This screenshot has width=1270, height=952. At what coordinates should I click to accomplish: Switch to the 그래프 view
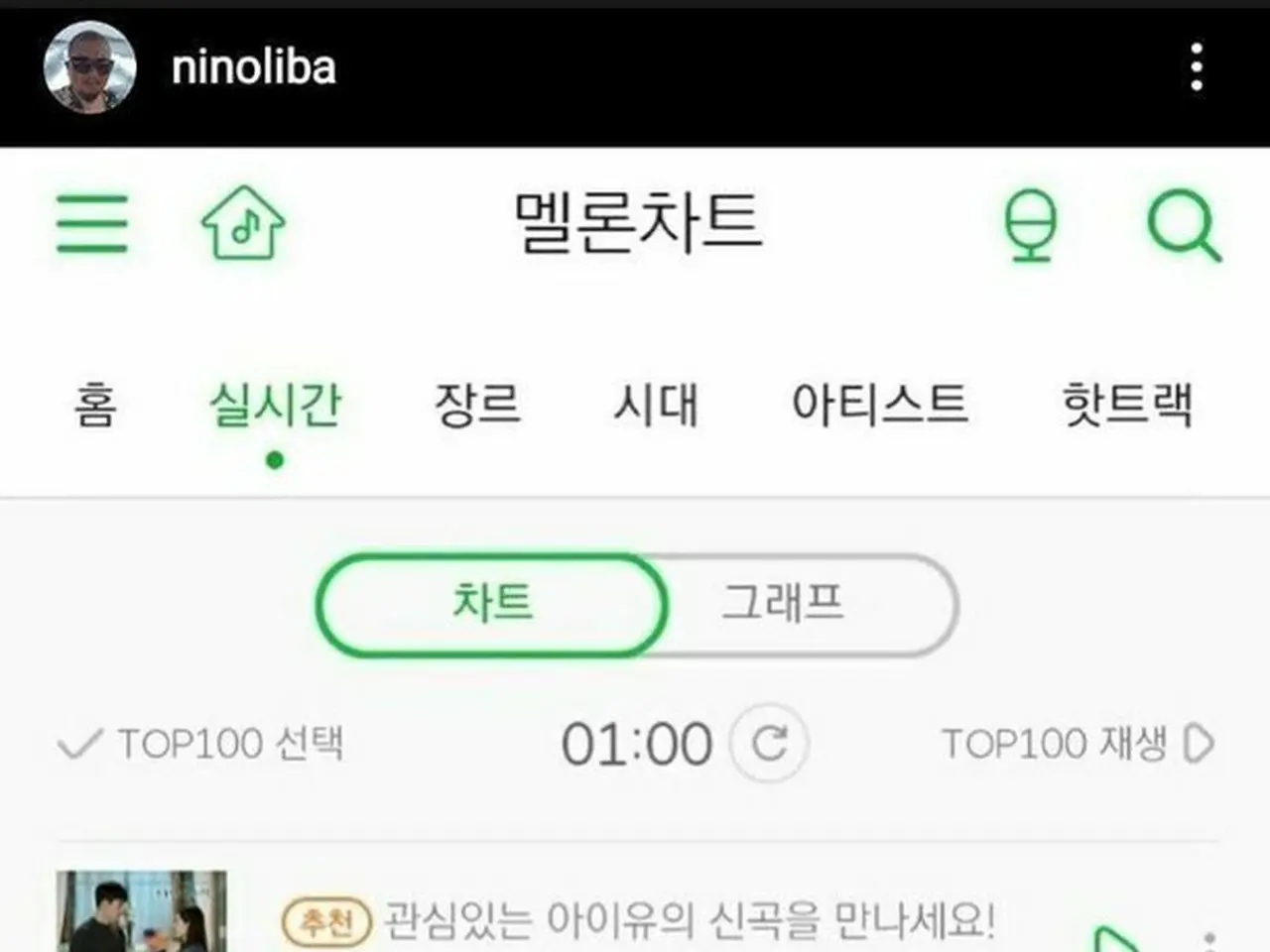[784, 604]
